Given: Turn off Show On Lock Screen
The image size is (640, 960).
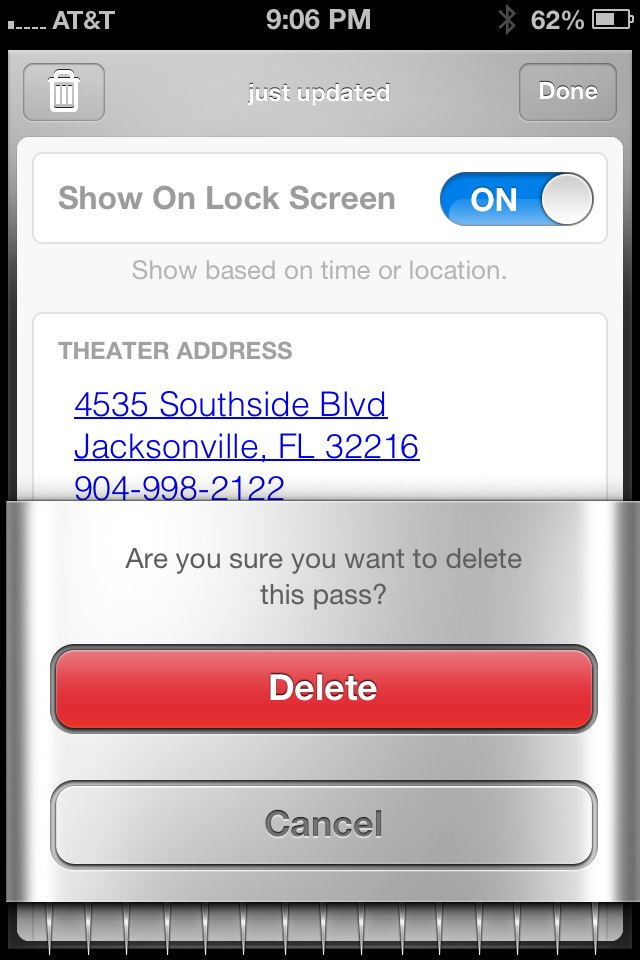Looking at the screenshot, I should point(516,199).
